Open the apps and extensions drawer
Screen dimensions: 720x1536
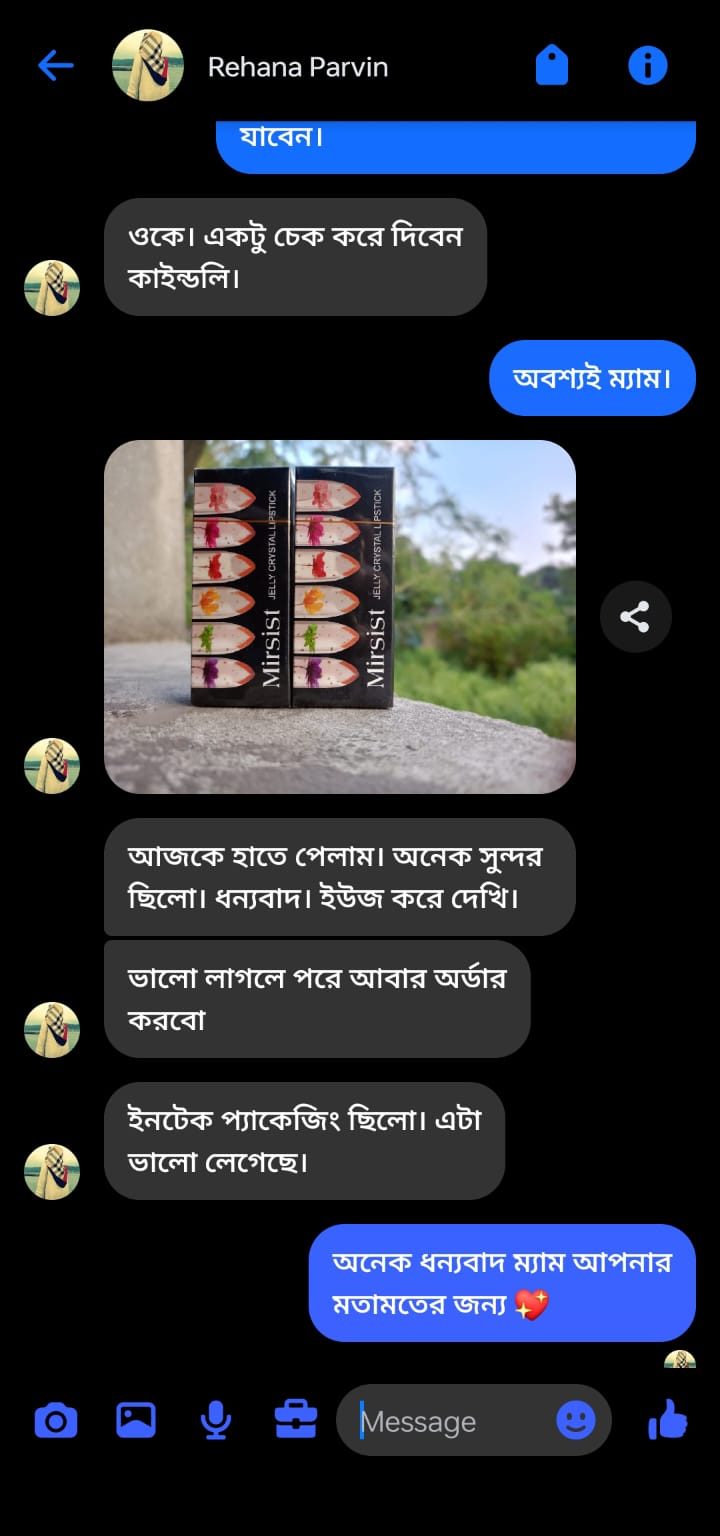(293, 1420)
